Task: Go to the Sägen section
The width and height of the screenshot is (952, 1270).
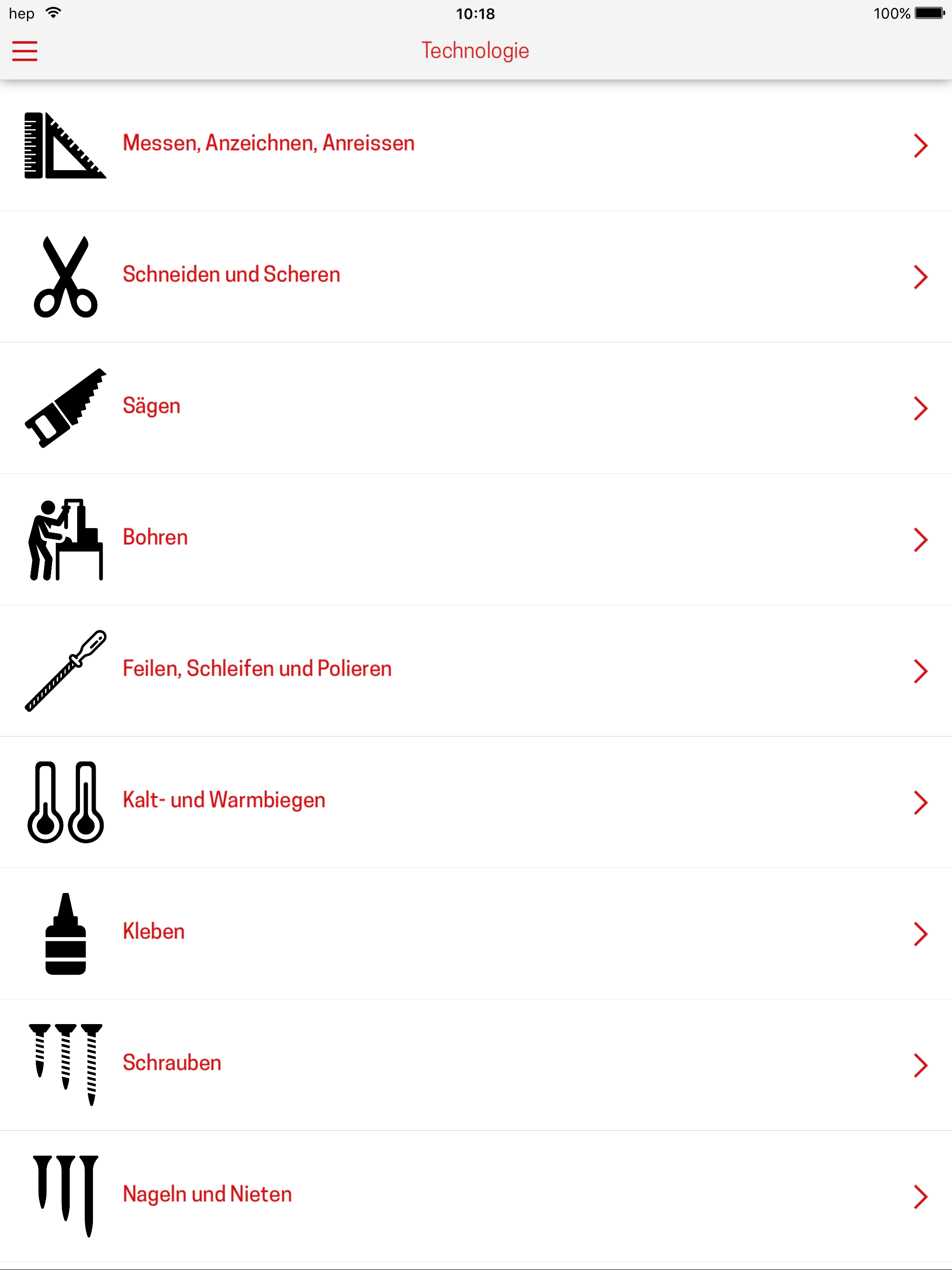Action: tap(152, 406)
